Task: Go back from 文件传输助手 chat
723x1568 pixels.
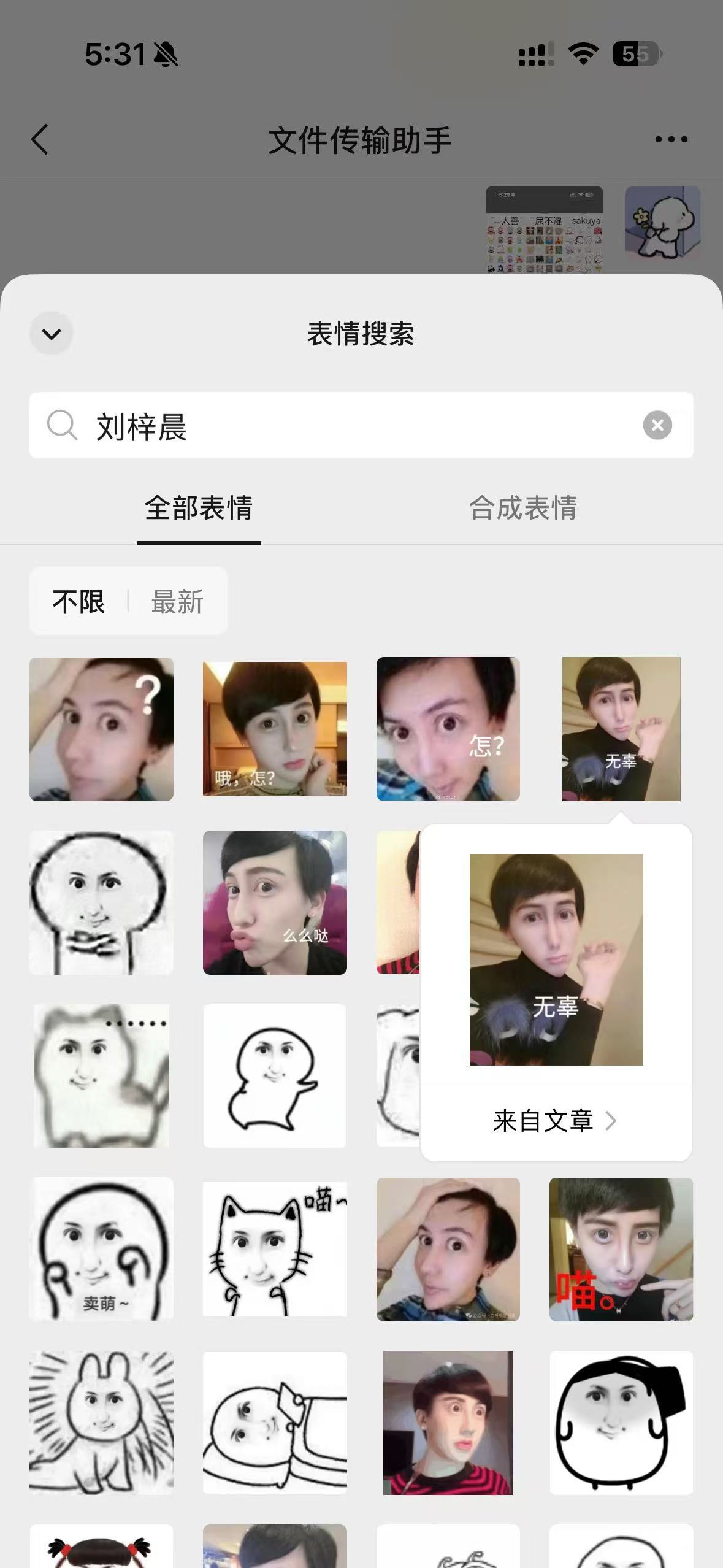Action: point(40,139)
